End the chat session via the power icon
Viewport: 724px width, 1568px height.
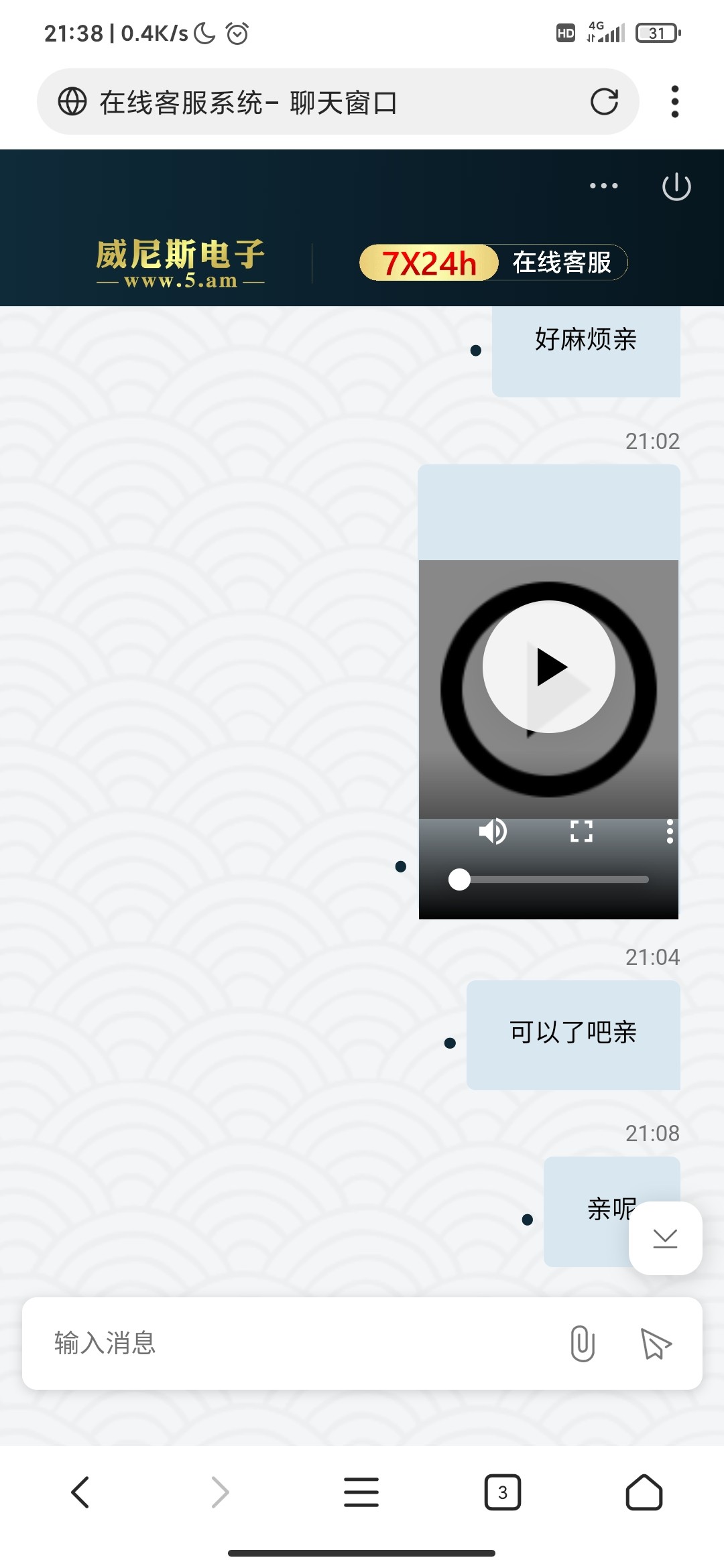click(676, 186)
